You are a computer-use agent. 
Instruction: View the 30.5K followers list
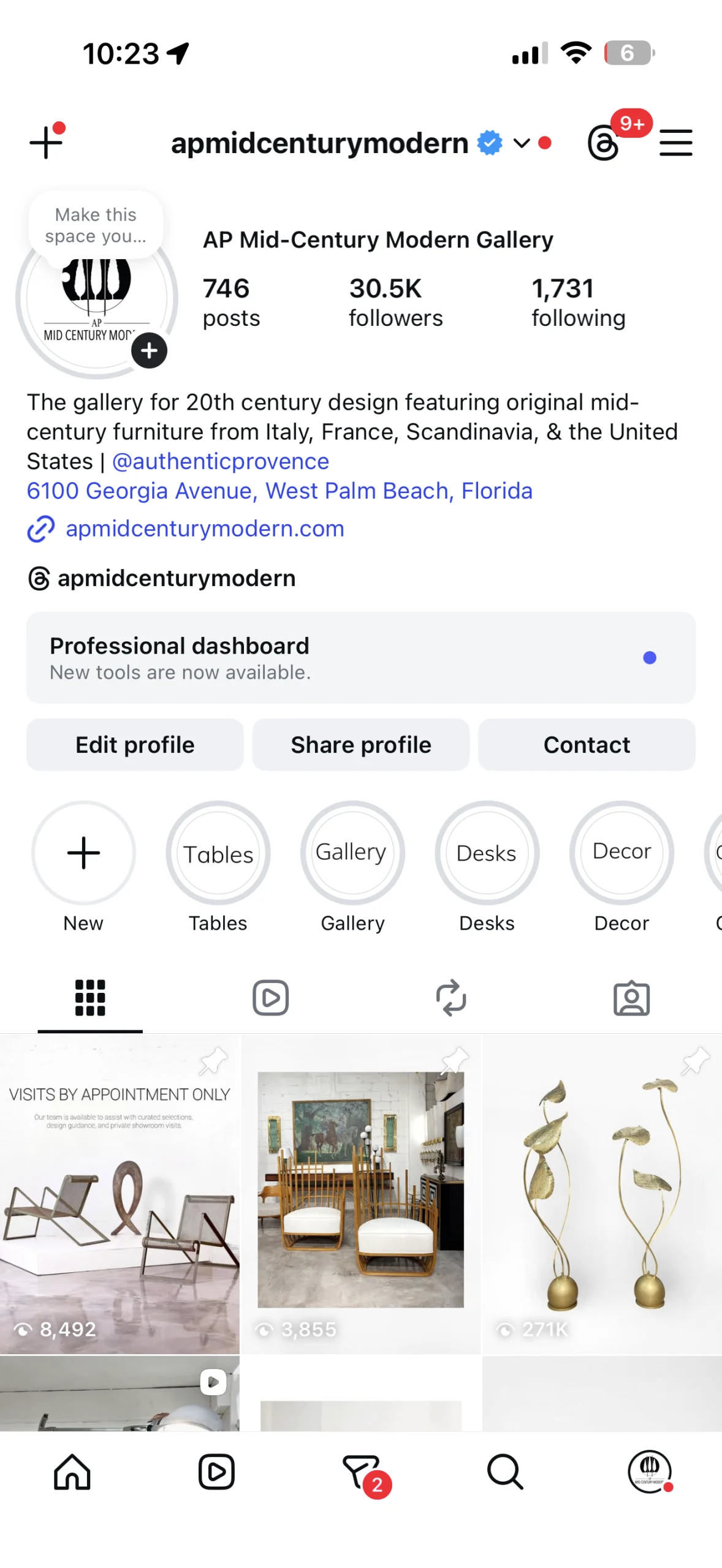(x=395, y=302)
